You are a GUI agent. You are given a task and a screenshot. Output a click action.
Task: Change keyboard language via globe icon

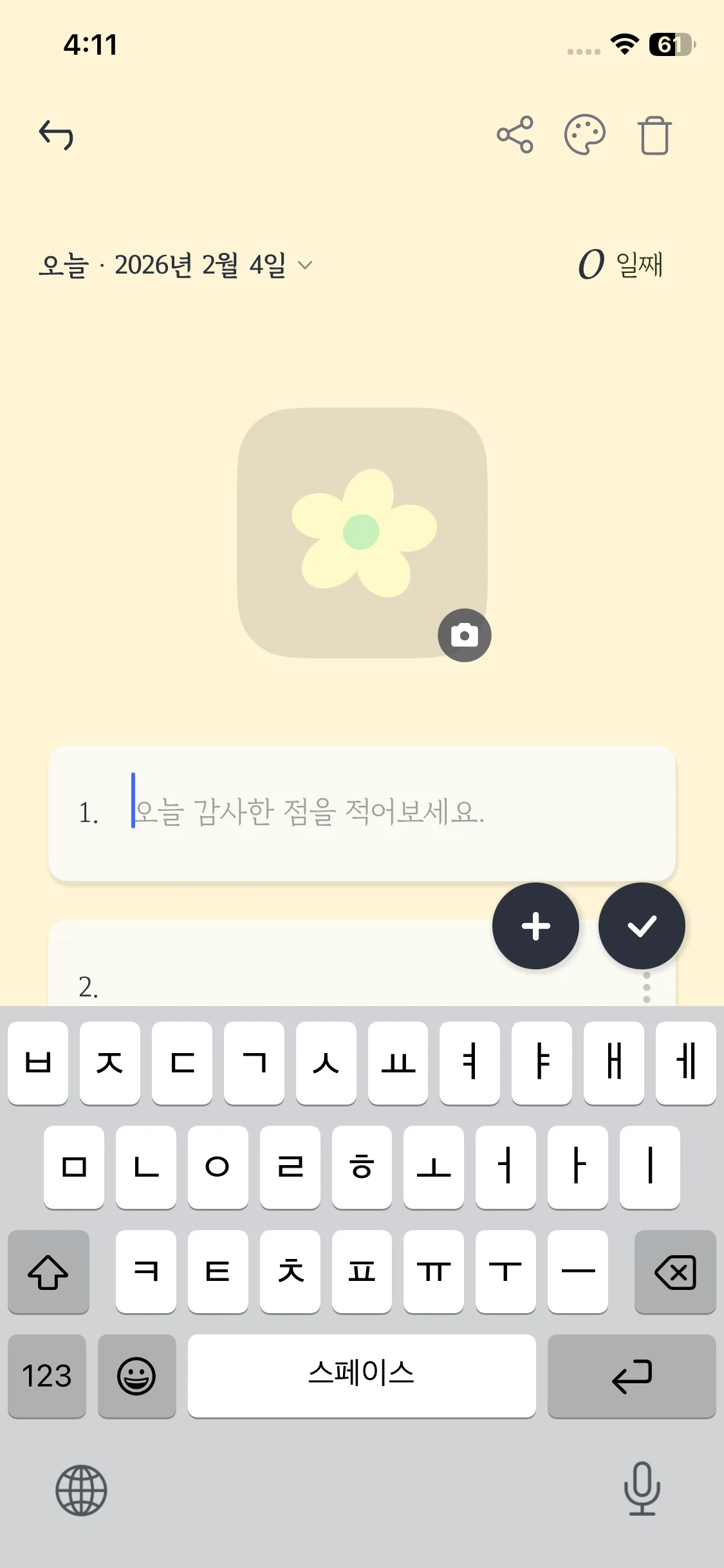81,1489
